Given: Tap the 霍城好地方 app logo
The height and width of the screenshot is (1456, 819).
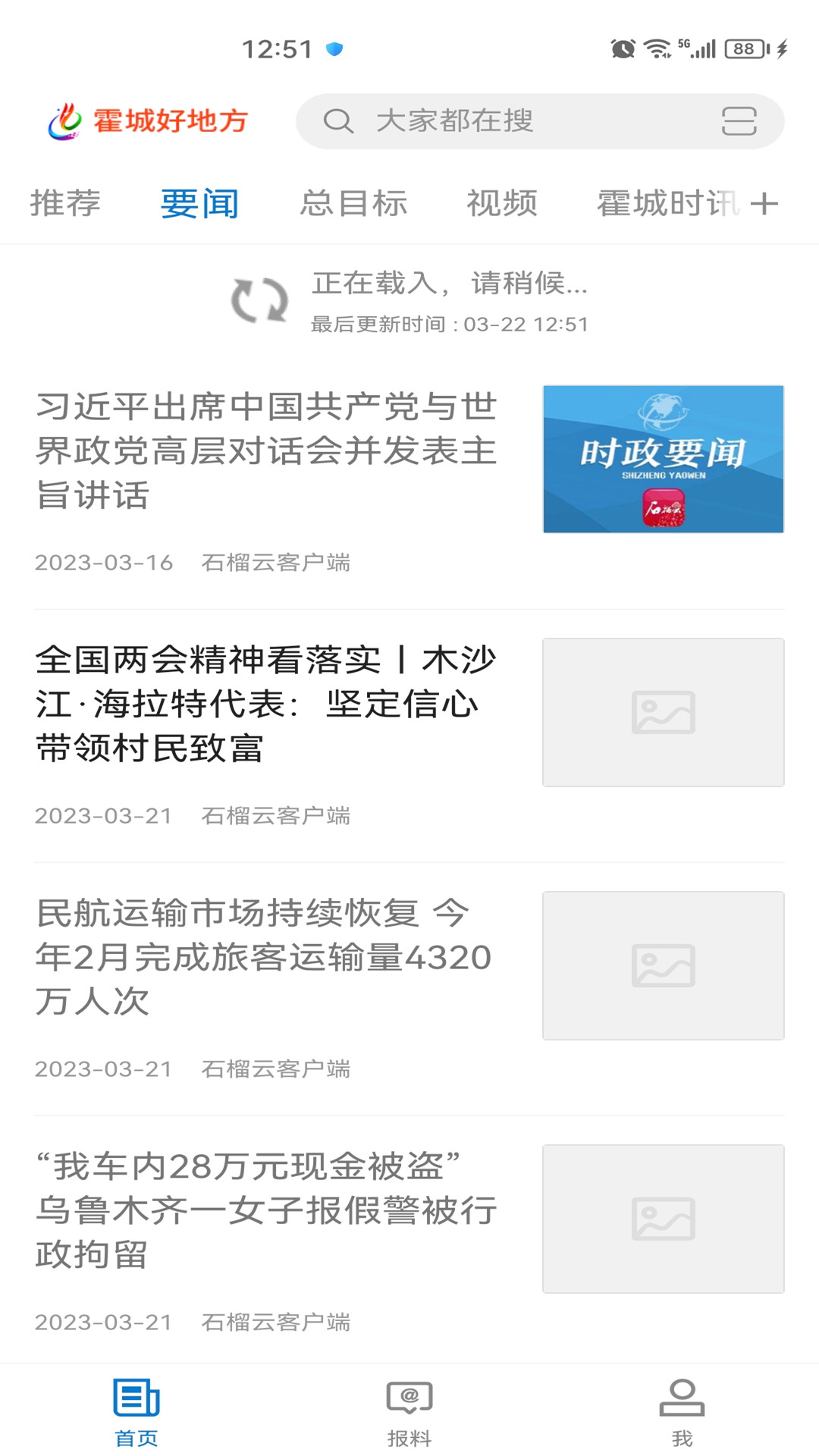Looking at the screenshot, I should (x=146, y=120).
